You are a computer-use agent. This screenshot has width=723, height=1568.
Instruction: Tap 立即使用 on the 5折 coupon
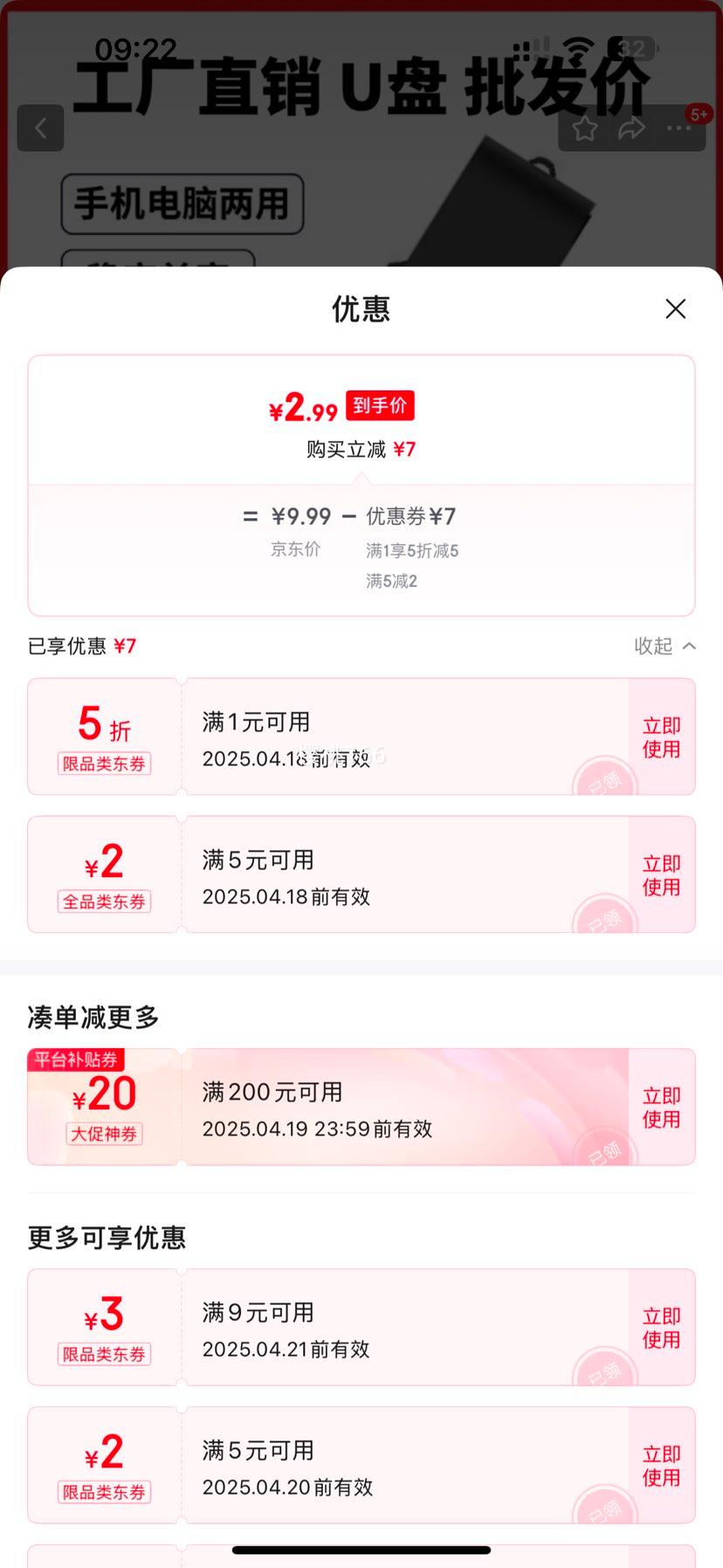tap(661, 736)
